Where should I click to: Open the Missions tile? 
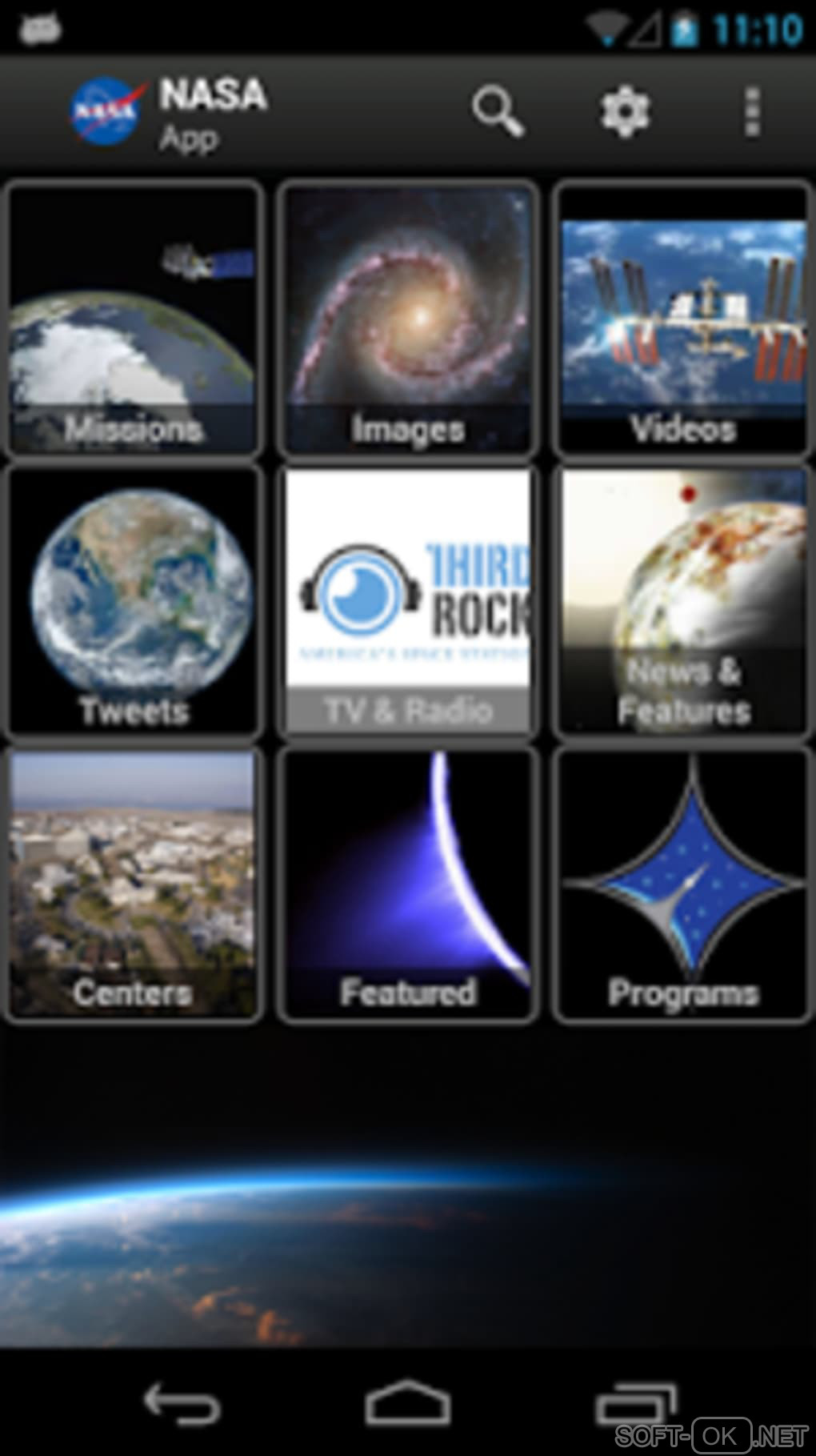tap(134, 319)
